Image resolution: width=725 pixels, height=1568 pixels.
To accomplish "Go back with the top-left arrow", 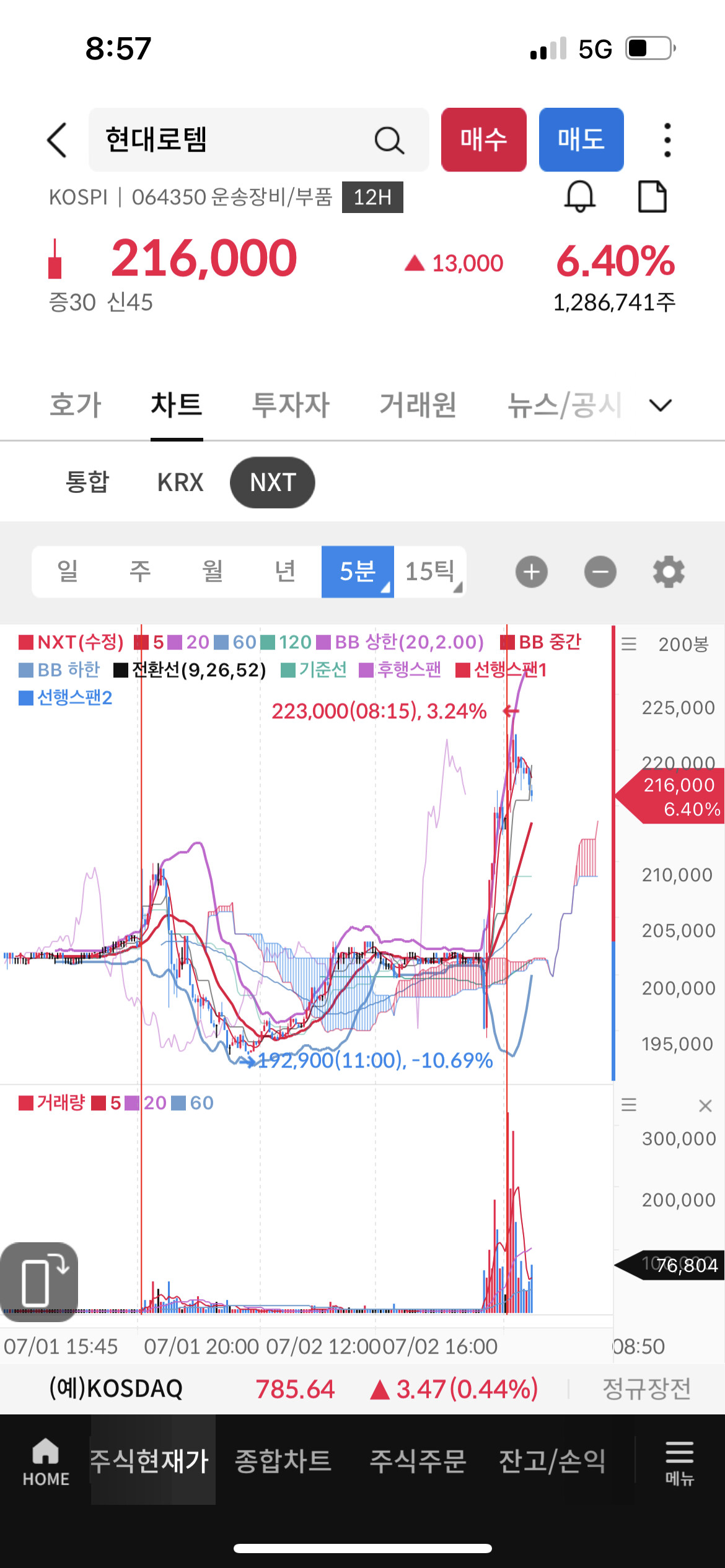I will [57, 140].
